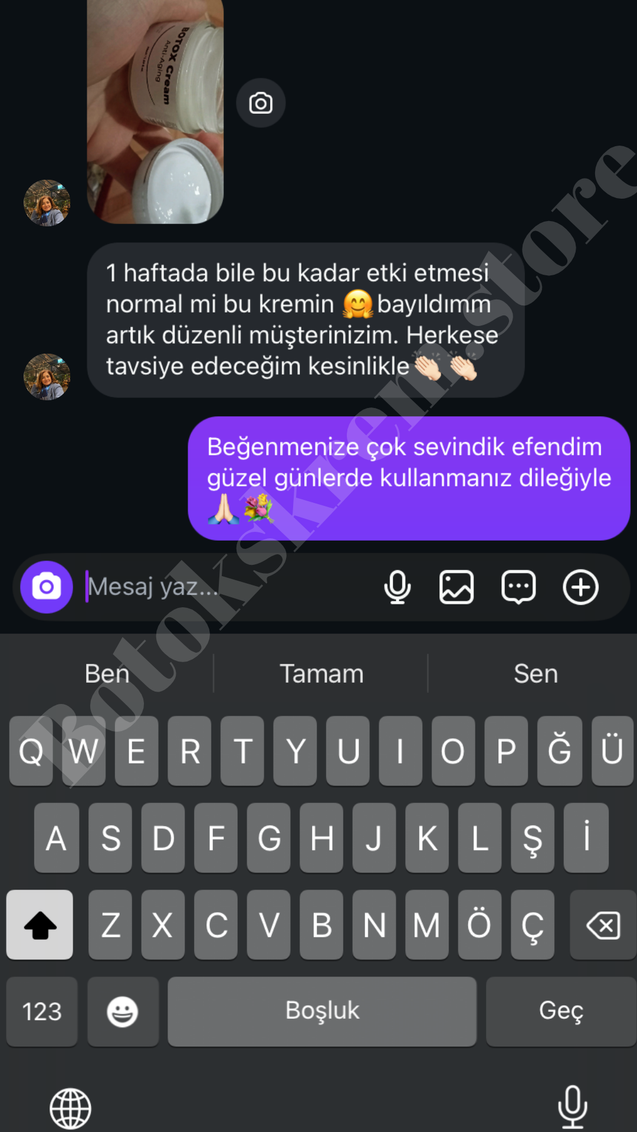Record a voice message with the microphone

click(397, 587)
